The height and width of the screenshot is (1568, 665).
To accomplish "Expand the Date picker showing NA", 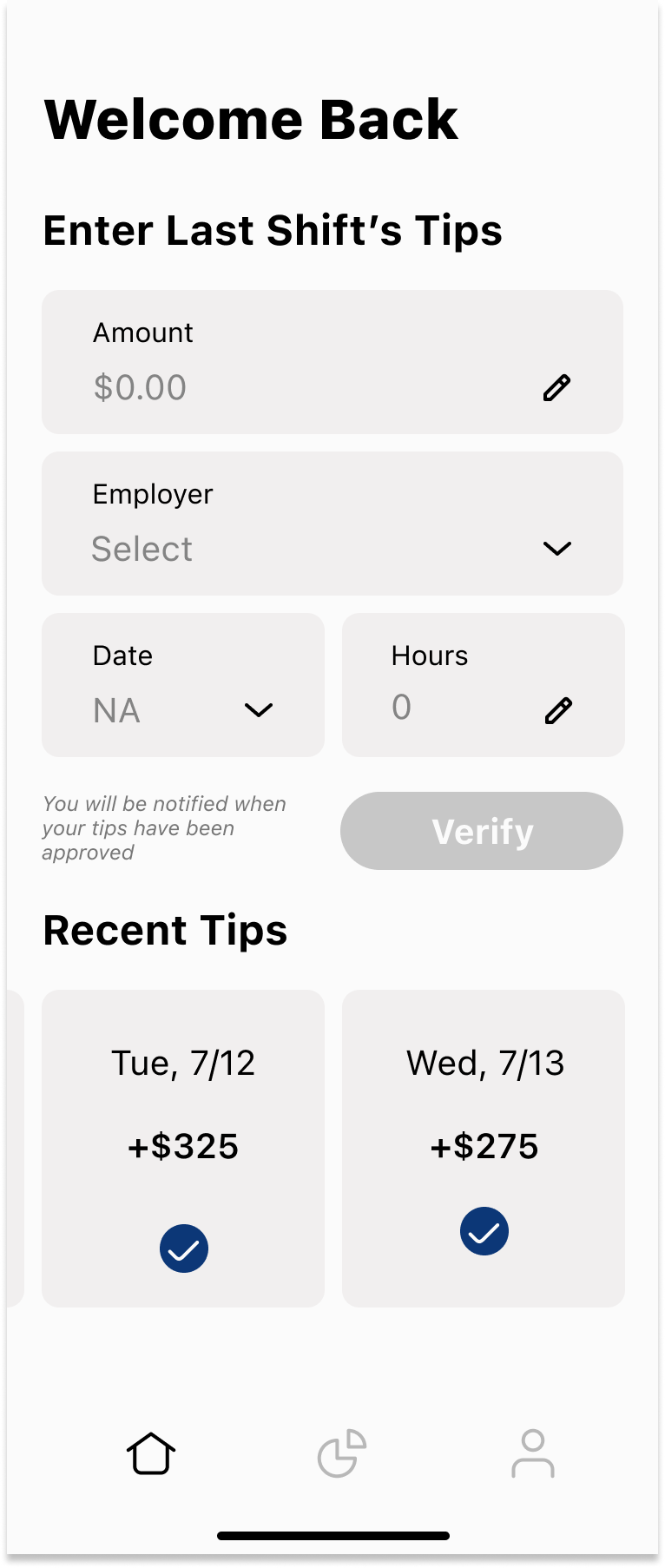I will point(183,685).
